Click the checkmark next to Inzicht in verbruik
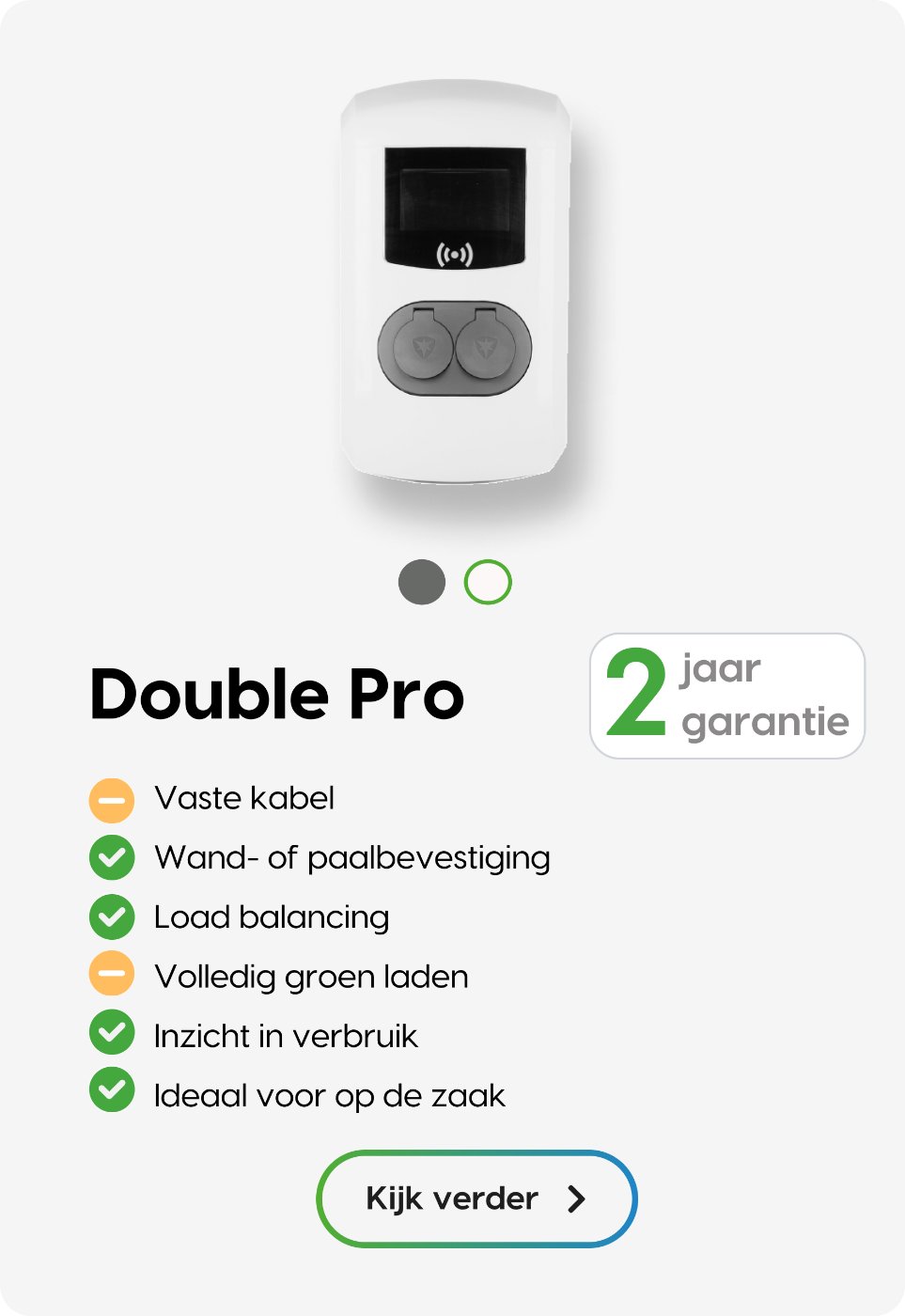Image resolution: width=905 pixels, height=1316 pixels. click(111, 1033)
